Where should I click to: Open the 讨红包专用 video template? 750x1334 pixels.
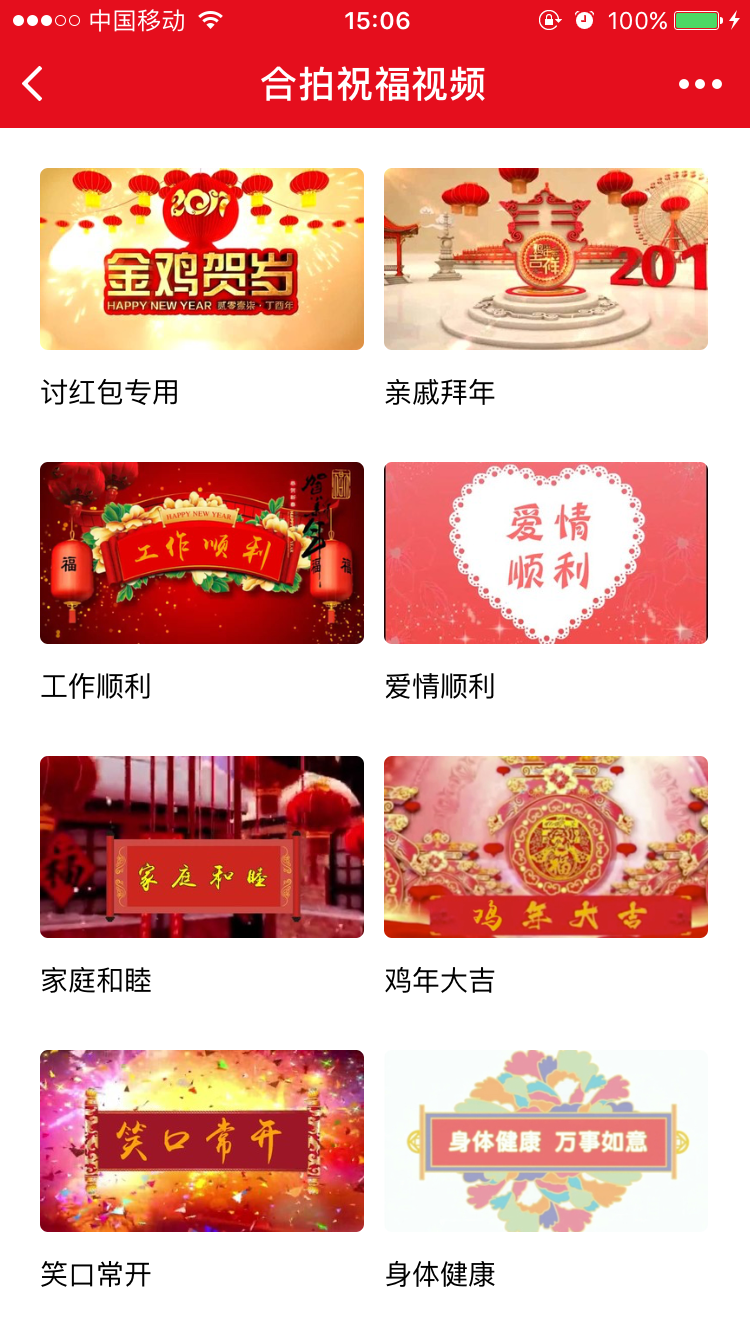point(201,259)
